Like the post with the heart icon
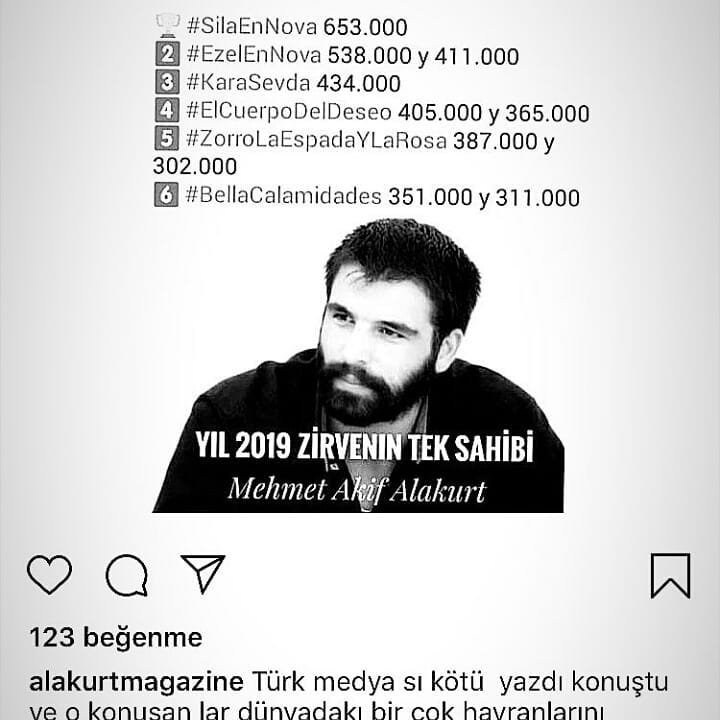Image resolution: width=720 pixels, height=720 pixels. click(50, 574)
